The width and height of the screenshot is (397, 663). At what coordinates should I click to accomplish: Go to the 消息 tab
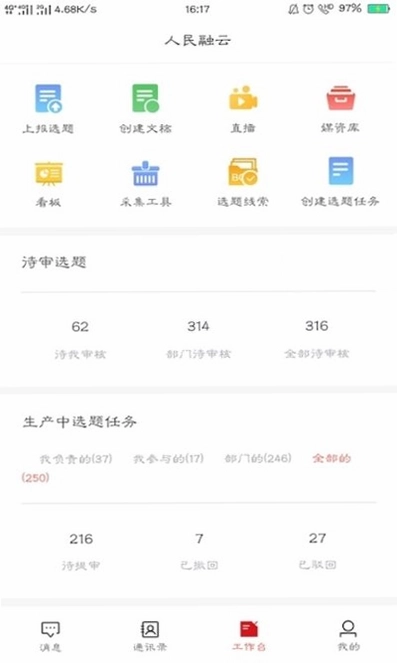tap(50, 636)
